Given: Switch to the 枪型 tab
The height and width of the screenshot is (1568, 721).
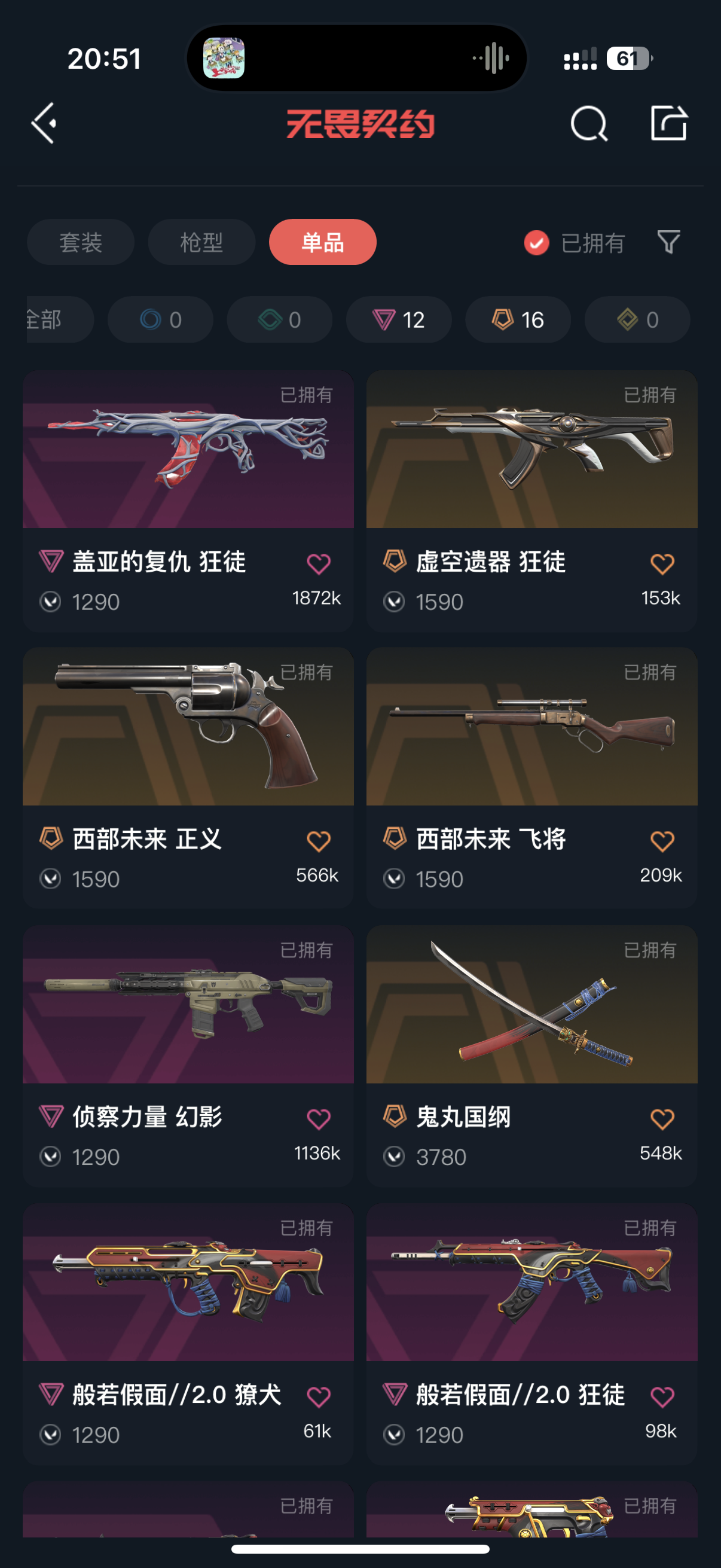Looking at the screenshot, I should (201, 242).
